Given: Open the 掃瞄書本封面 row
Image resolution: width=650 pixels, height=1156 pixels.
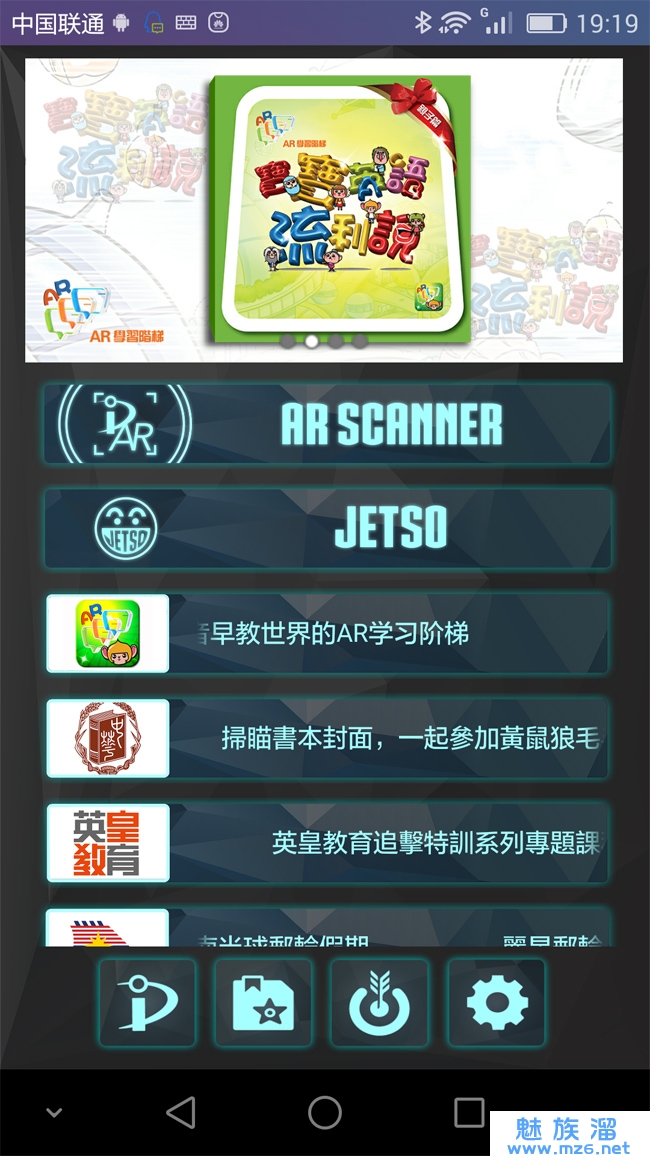Looking at the screenshot, I should point(327,739).
